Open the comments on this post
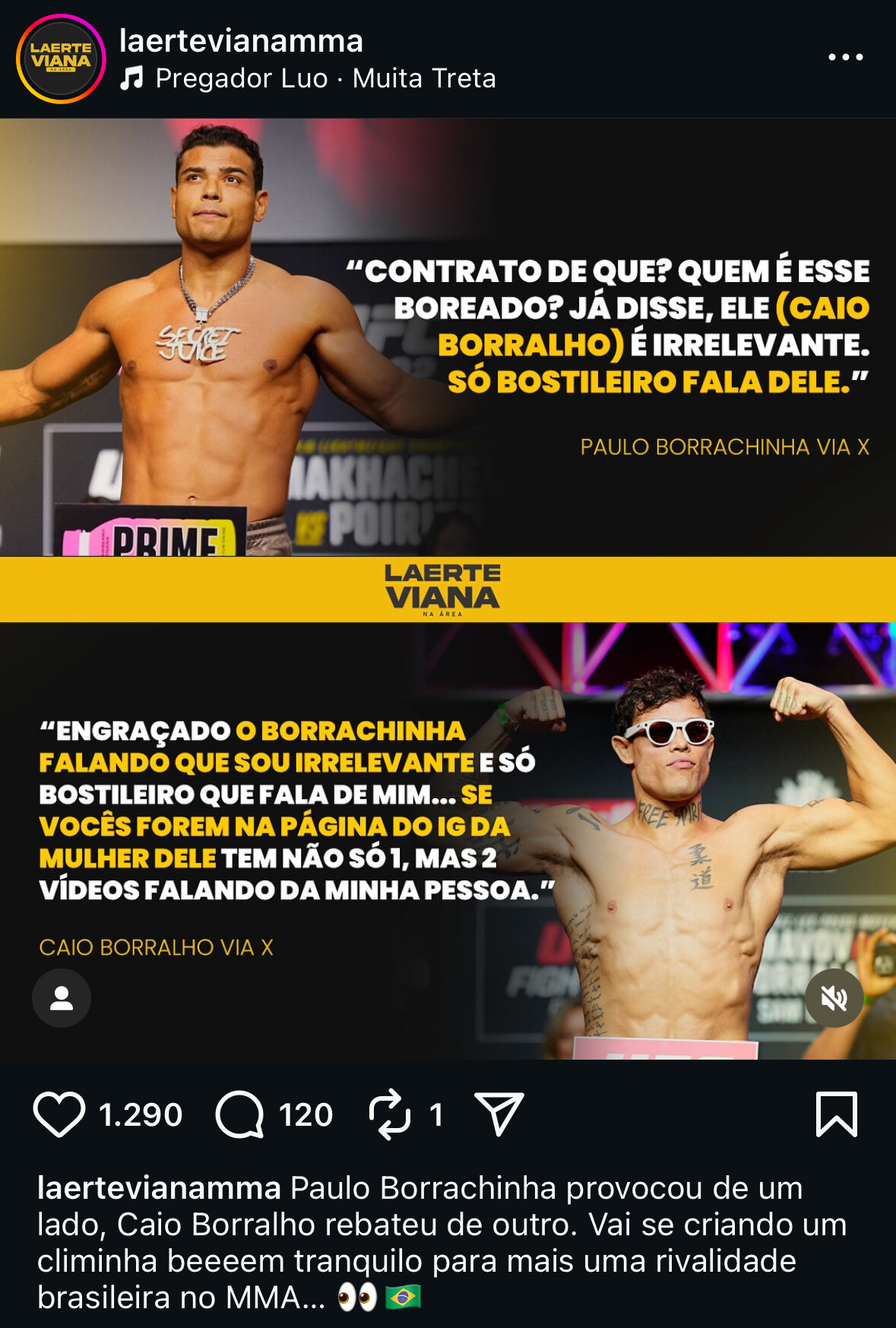This screenshot has height=1328, width=896. pos(239,1114)
